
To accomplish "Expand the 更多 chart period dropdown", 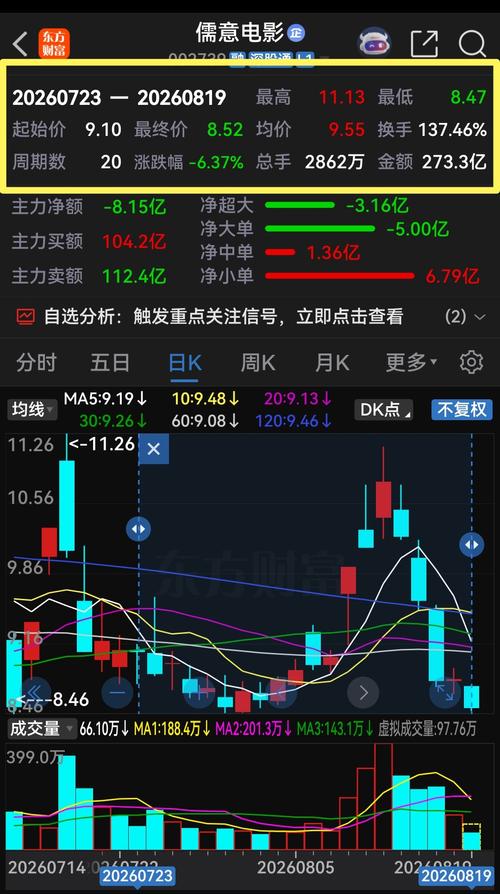I will coord(411,363).
